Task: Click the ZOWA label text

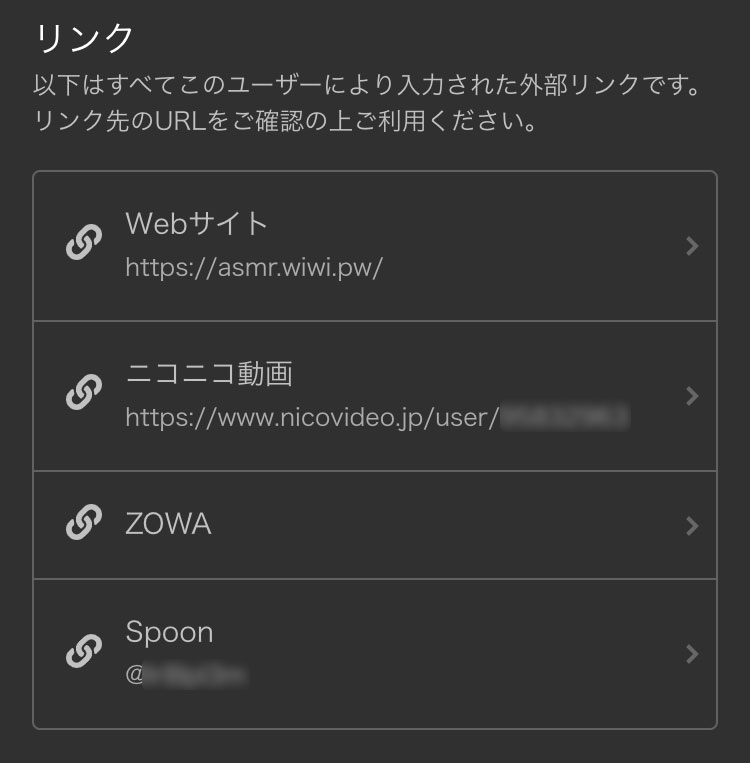Action: pos(170,521)
